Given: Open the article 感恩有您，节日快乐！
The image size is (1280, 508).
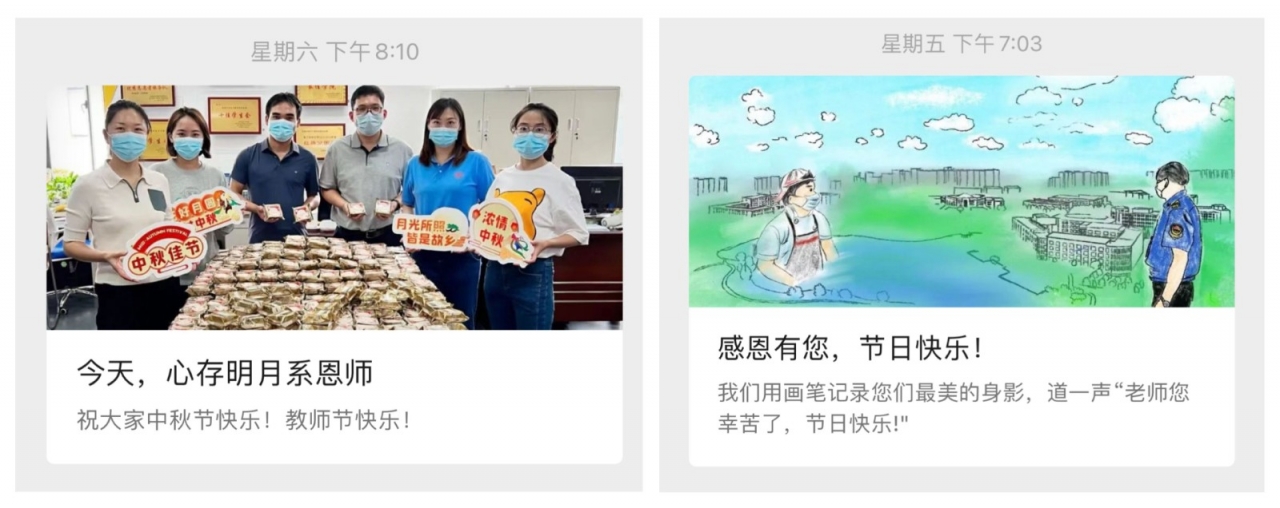Looking at the screenshot, I should (849, 349).
